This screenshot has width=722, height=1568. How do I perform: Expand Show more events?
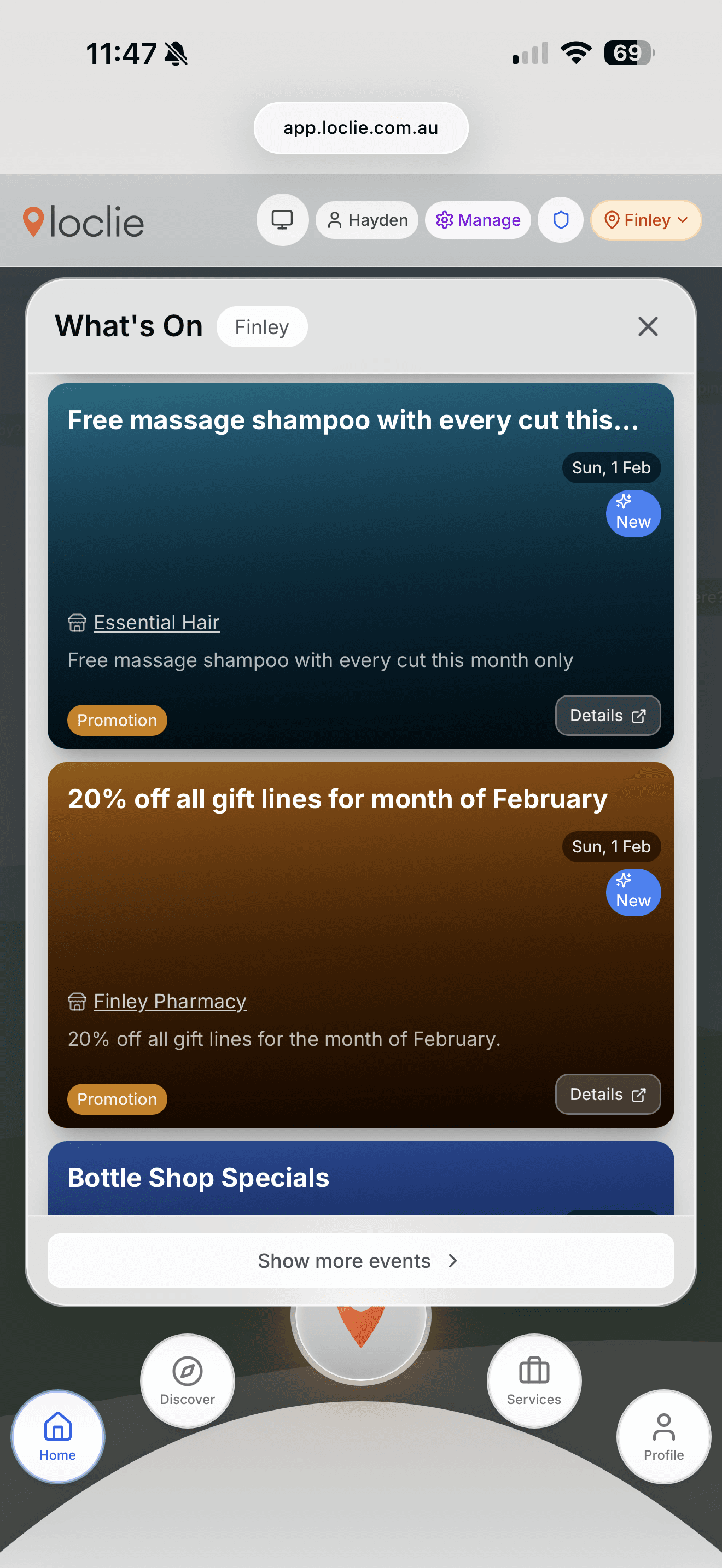click(x=360, y=1261)
